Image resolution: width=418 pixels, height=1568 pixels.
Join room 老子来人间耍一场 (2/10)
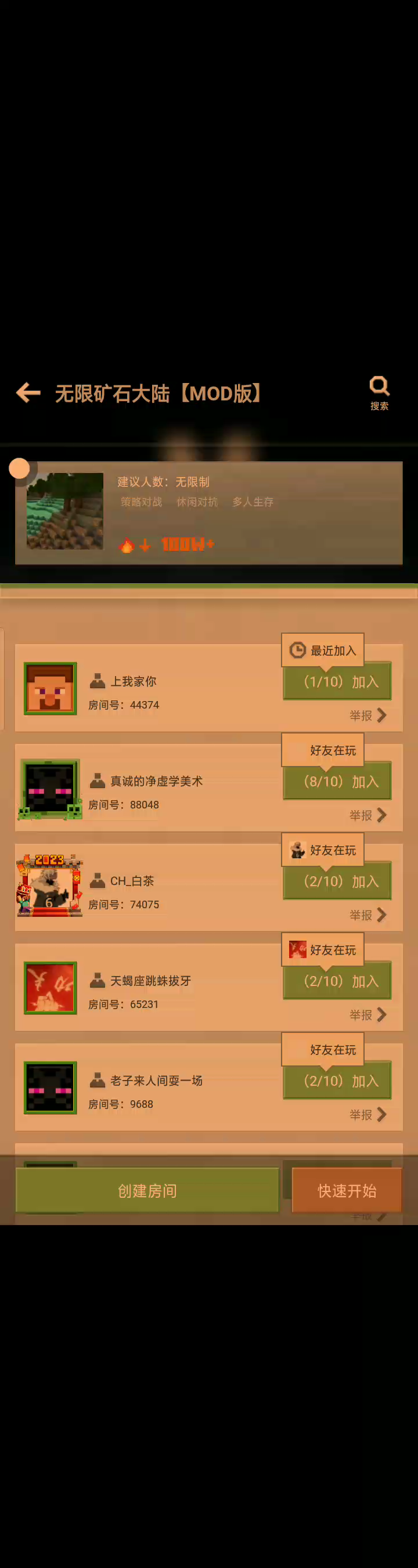pos(337,1081)
